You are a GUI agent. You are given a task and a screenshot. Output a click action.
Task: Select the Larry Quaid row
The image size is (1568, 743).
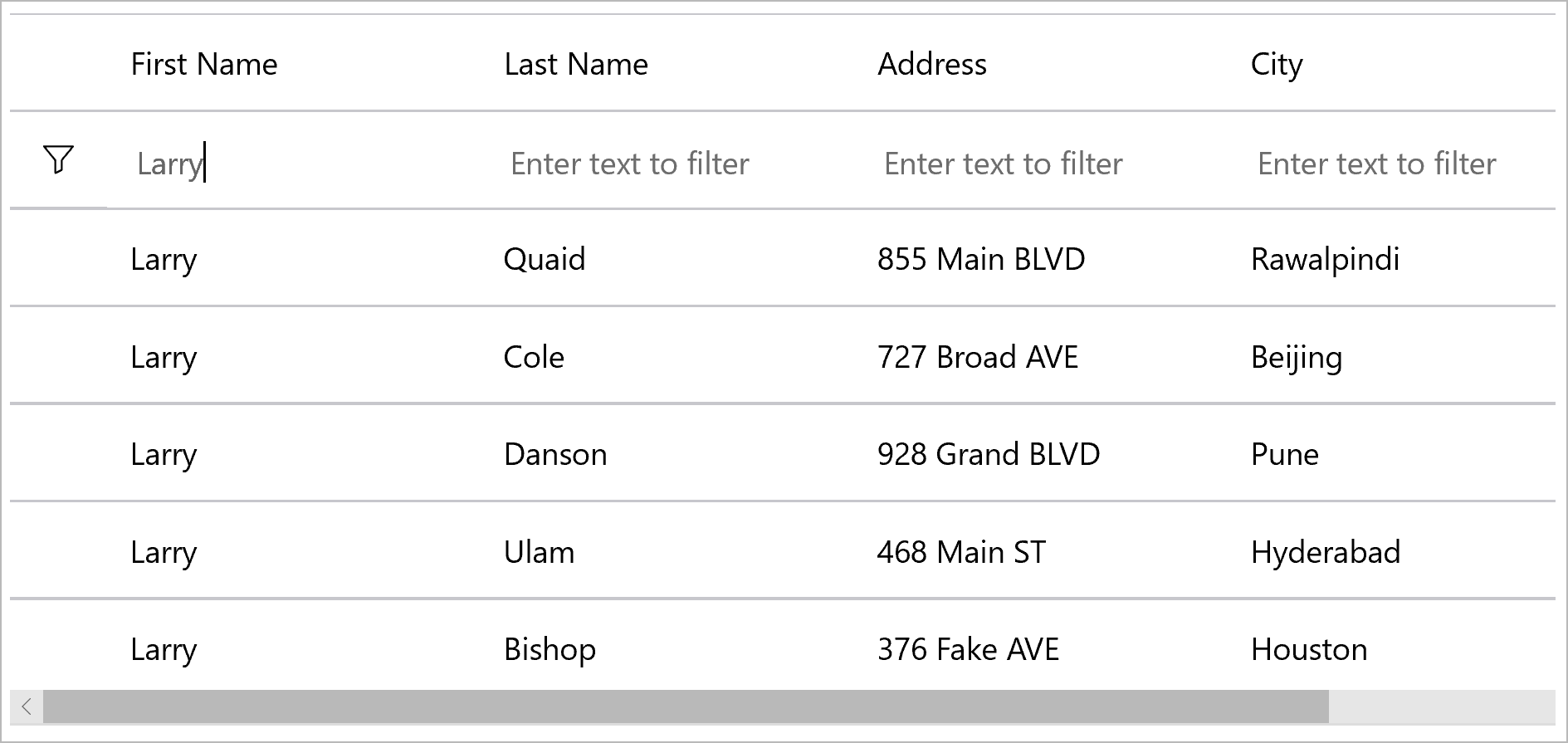[x=544, y=259]
